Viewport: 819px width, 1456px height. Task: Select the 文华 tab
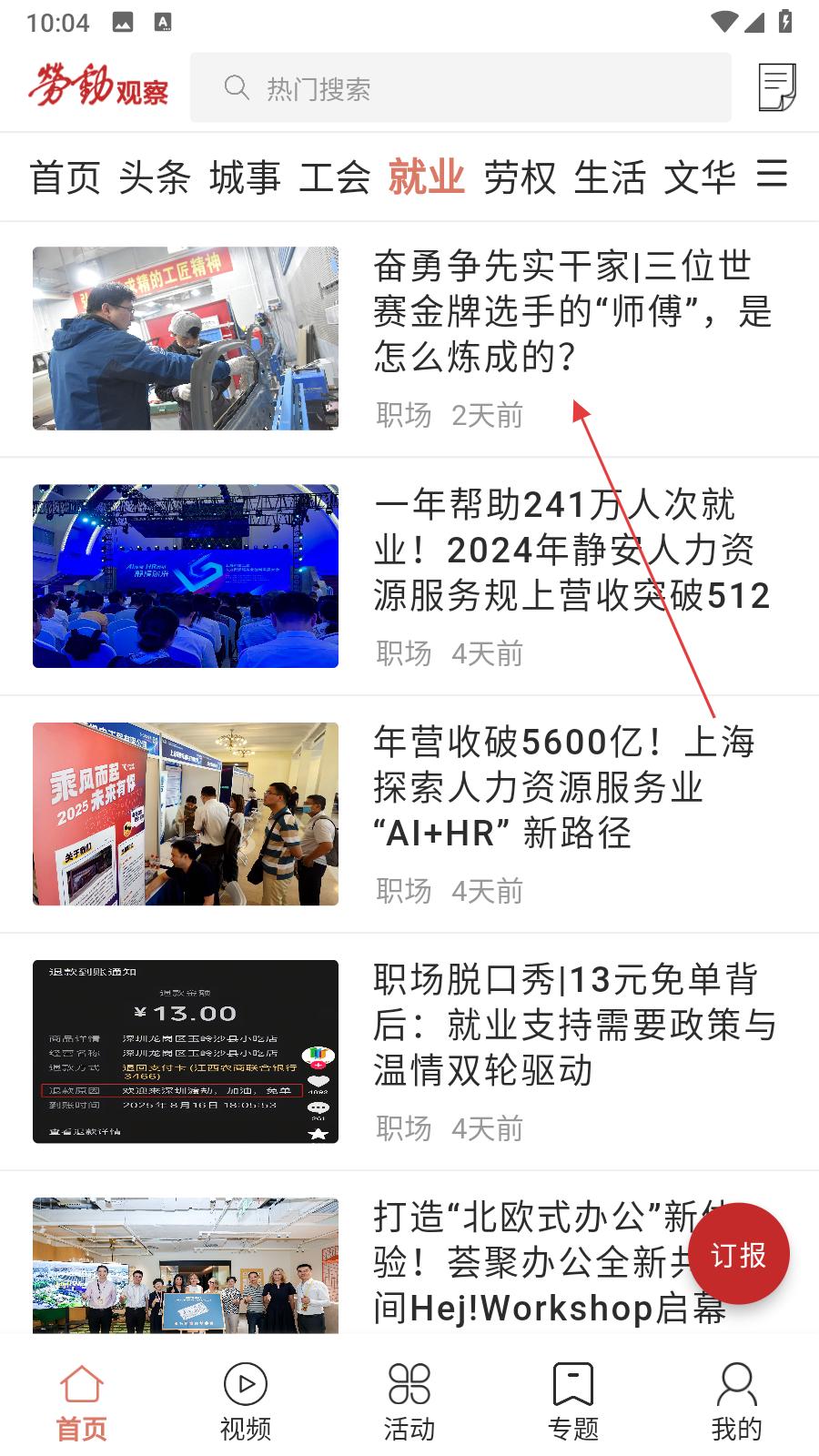(x=700, y=177)
